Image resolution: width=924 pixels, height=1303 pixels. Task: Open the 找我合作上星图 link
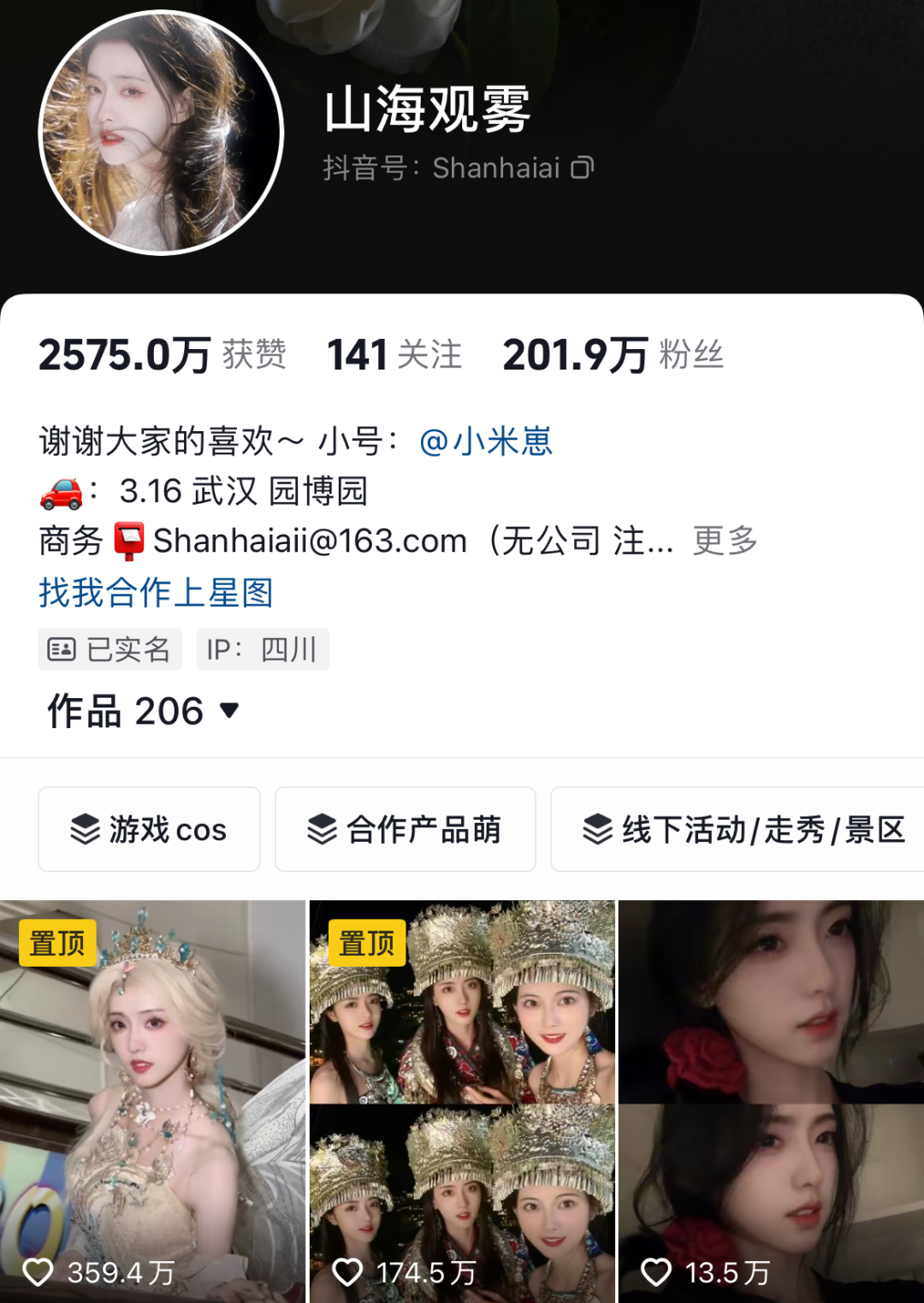point(156,592)
